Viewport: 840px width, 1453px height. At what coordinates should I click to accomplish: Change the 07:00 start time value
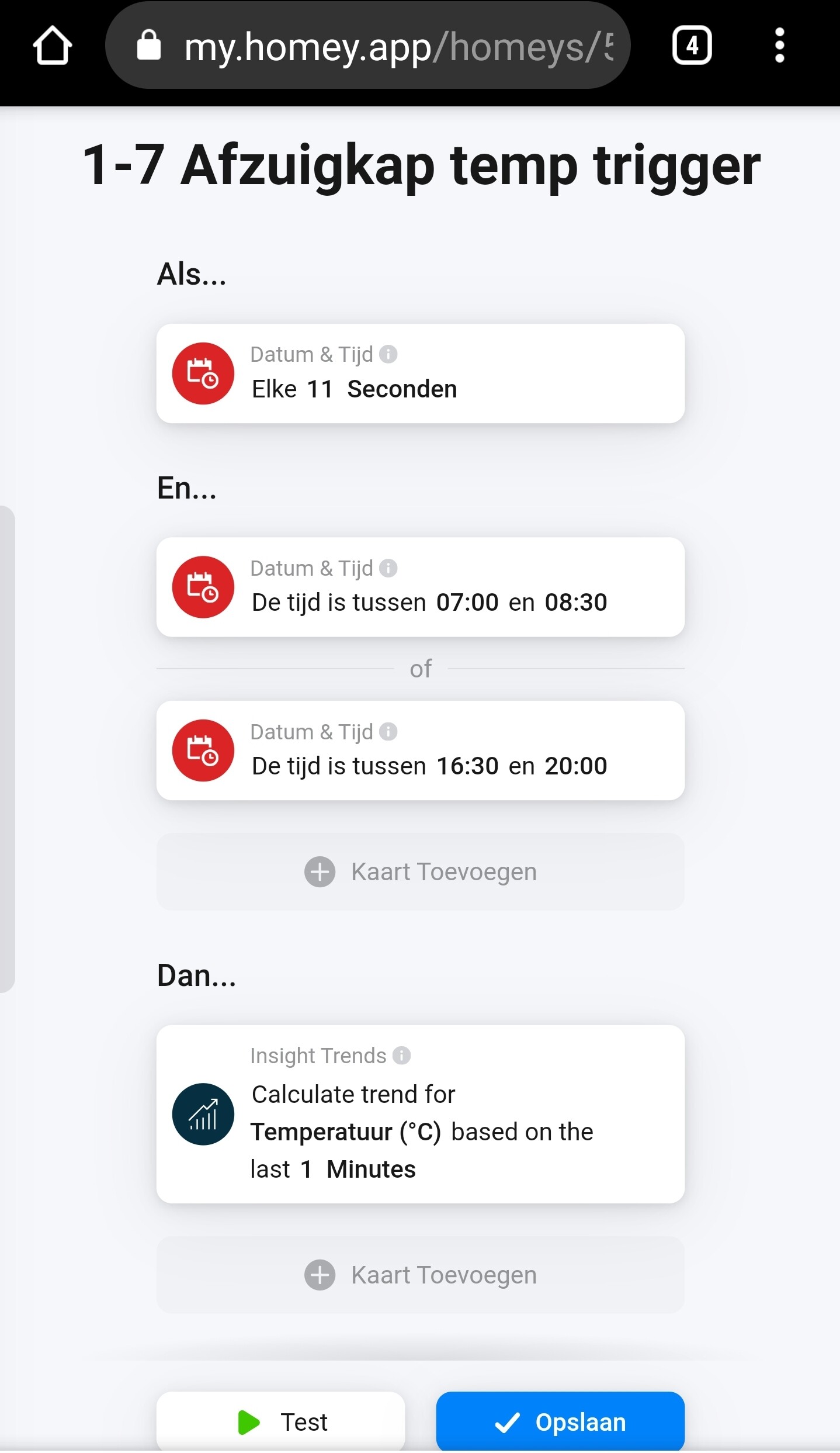point(467,603)
